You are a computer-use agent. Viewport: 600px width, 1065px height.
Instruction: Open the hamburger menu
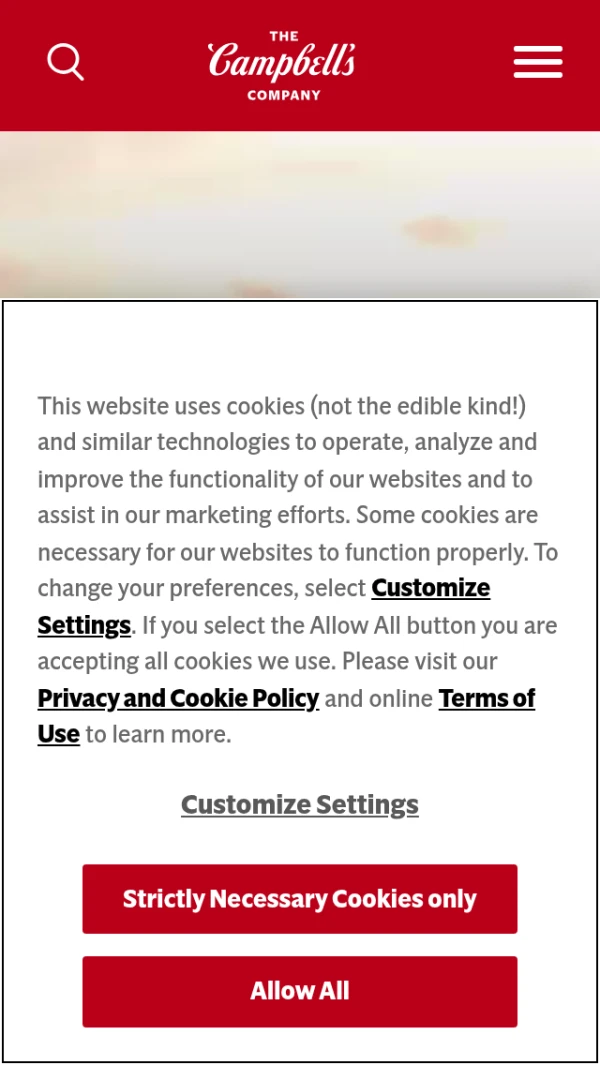coord(538,62)
